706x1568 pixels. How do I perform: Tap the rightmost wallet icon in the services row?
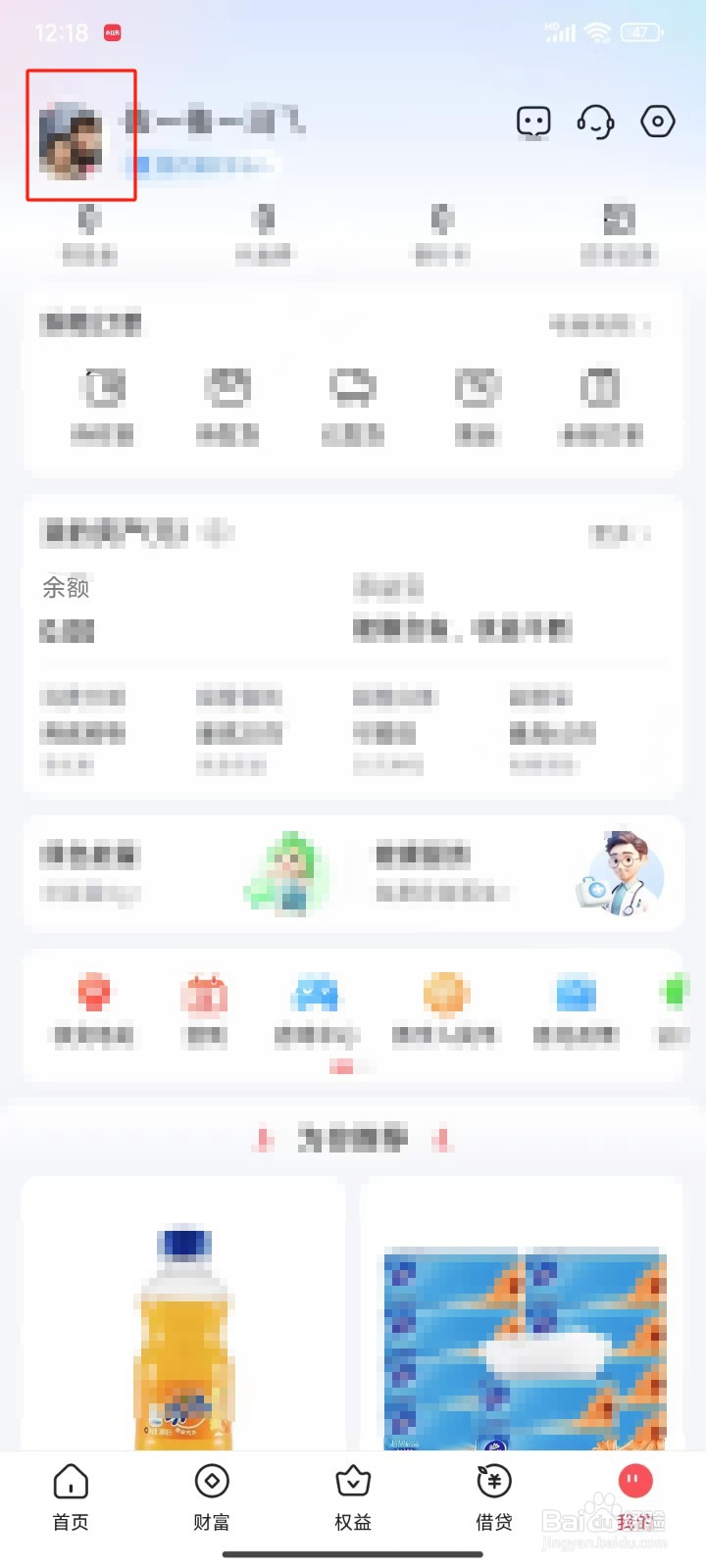tap(602, 390)
